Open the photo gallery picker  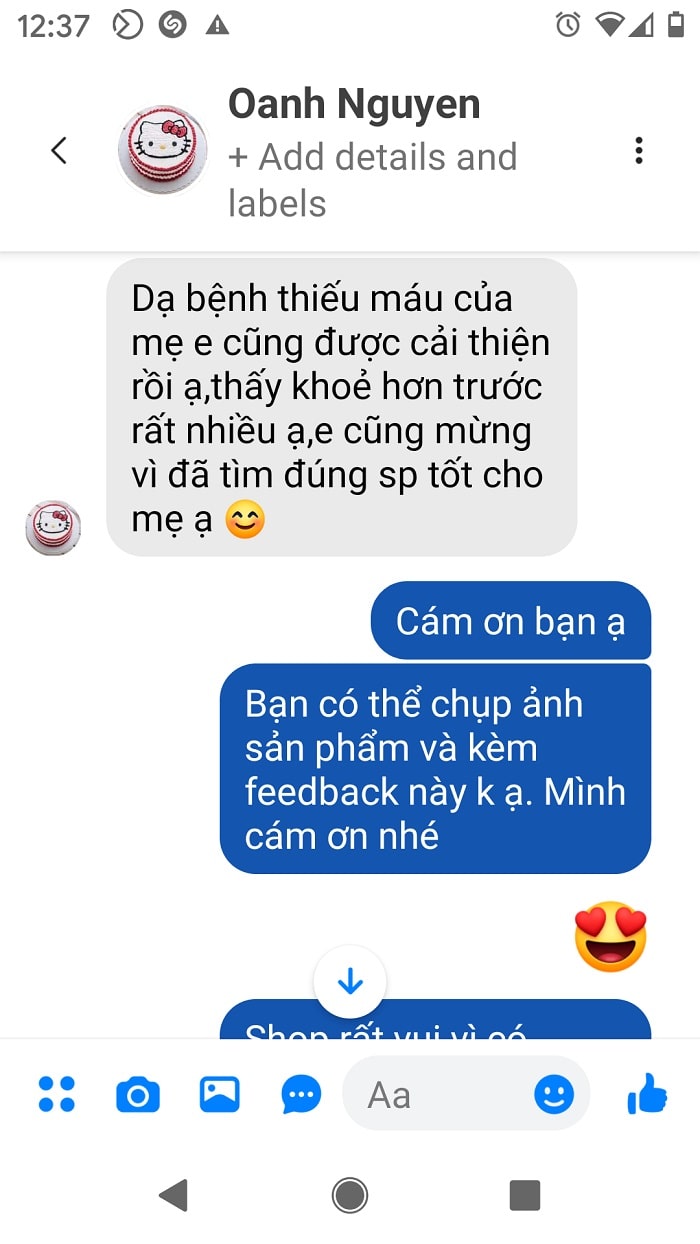tap(220, 1095)
